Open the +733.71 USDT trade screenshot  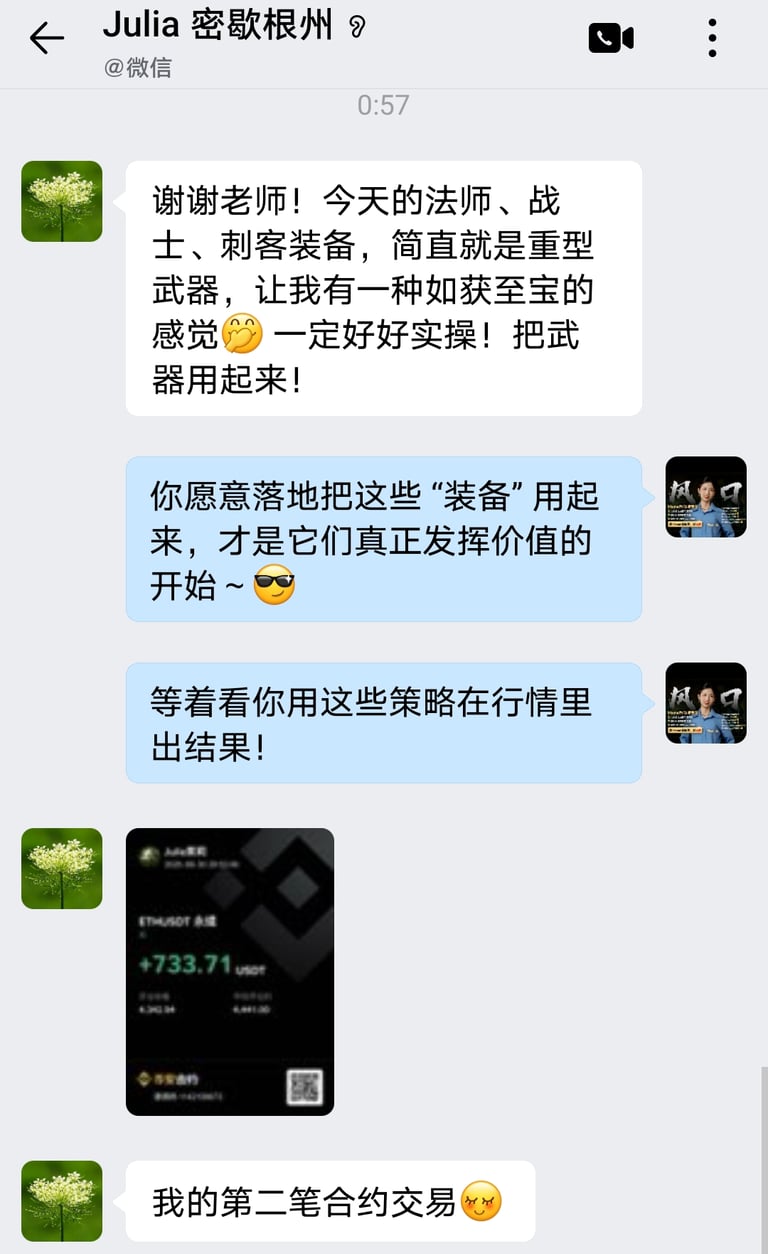(x=230, y=971)
